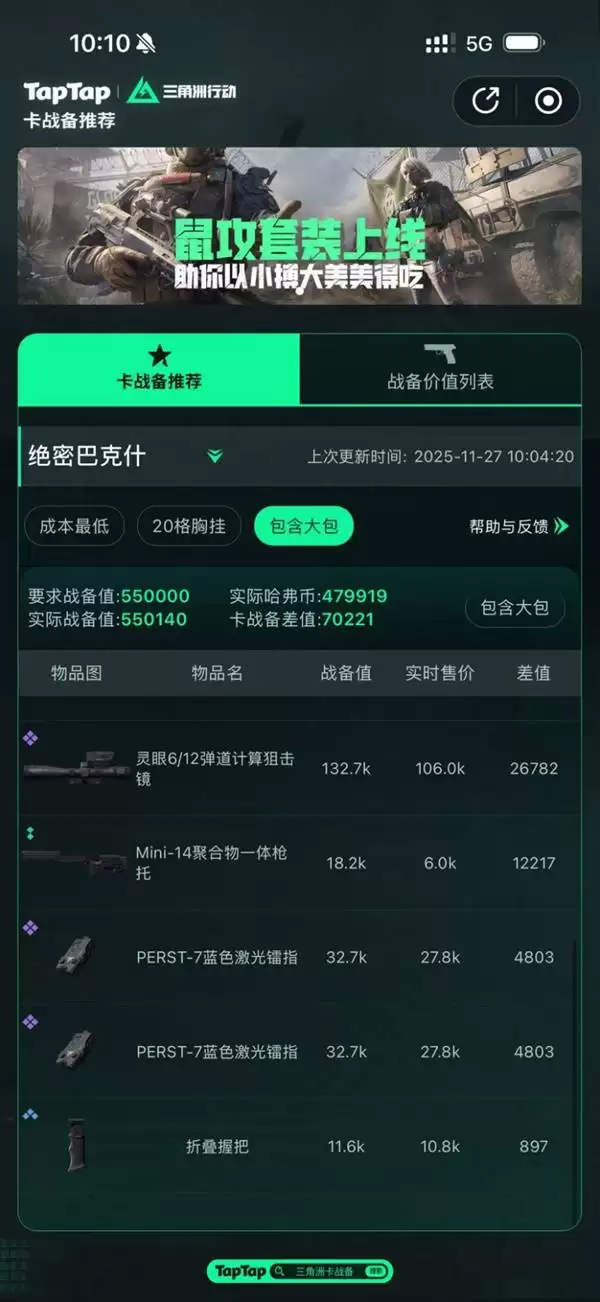The height and width of the screenshot is (1302, 600).
Task: Expand the 绝密巴克什 map dropdown
Action: click(x=214, y=456)
